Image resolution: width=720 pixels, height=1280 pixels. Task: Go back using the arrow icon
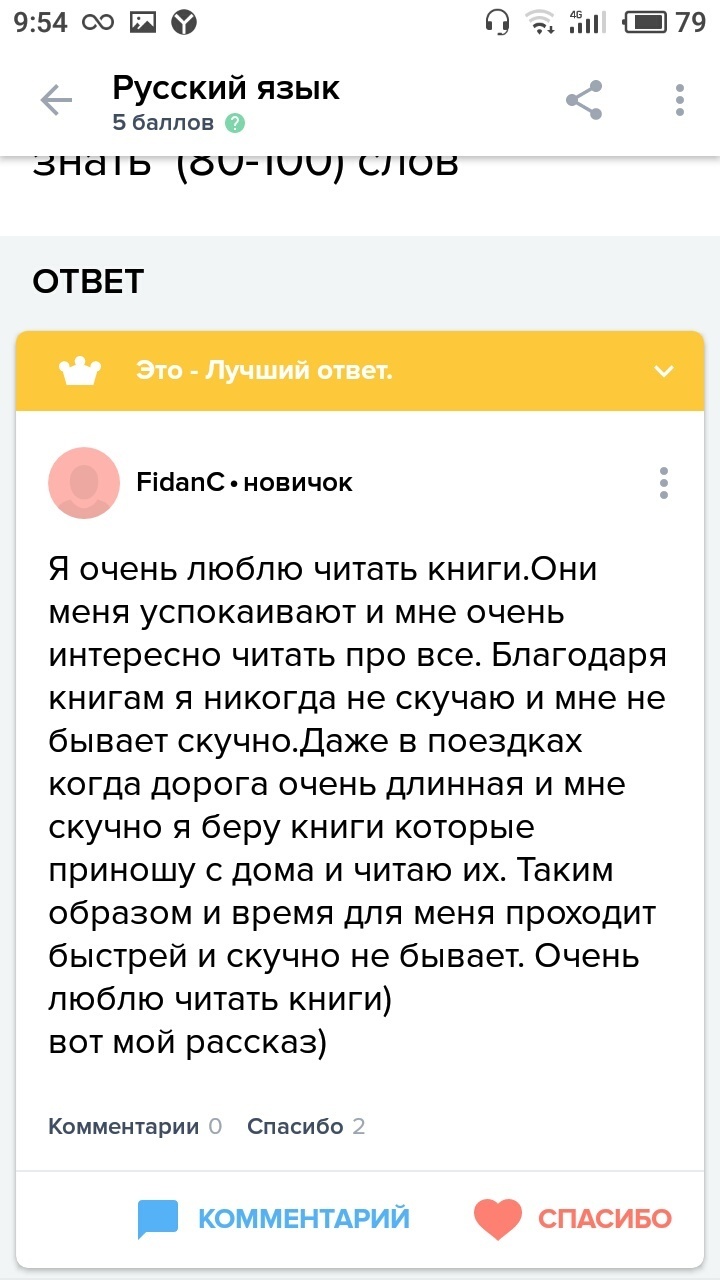(56, 100)
